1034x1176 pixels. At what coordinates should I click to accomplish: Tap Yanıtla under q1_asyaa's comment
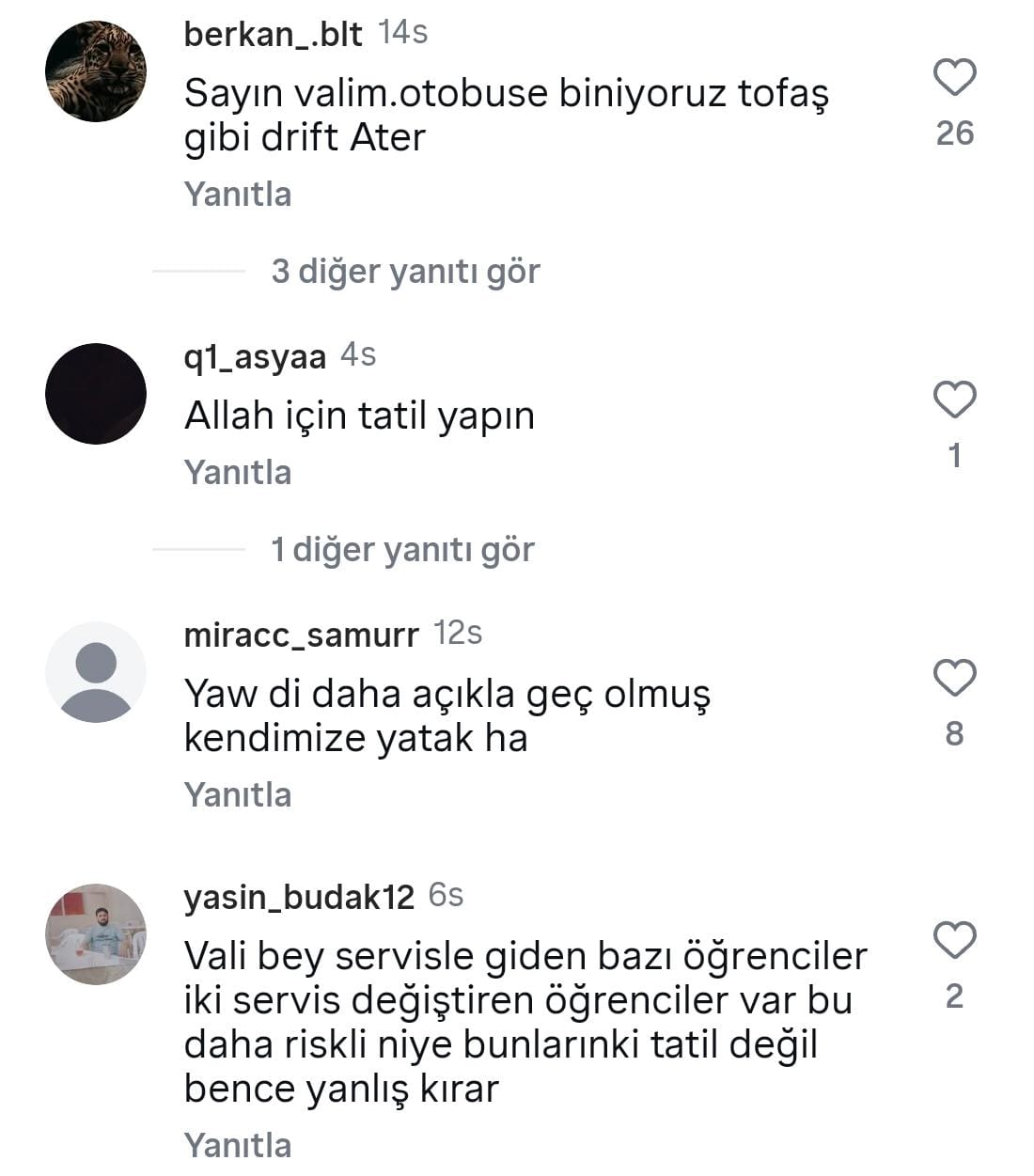tap(238, 473)
